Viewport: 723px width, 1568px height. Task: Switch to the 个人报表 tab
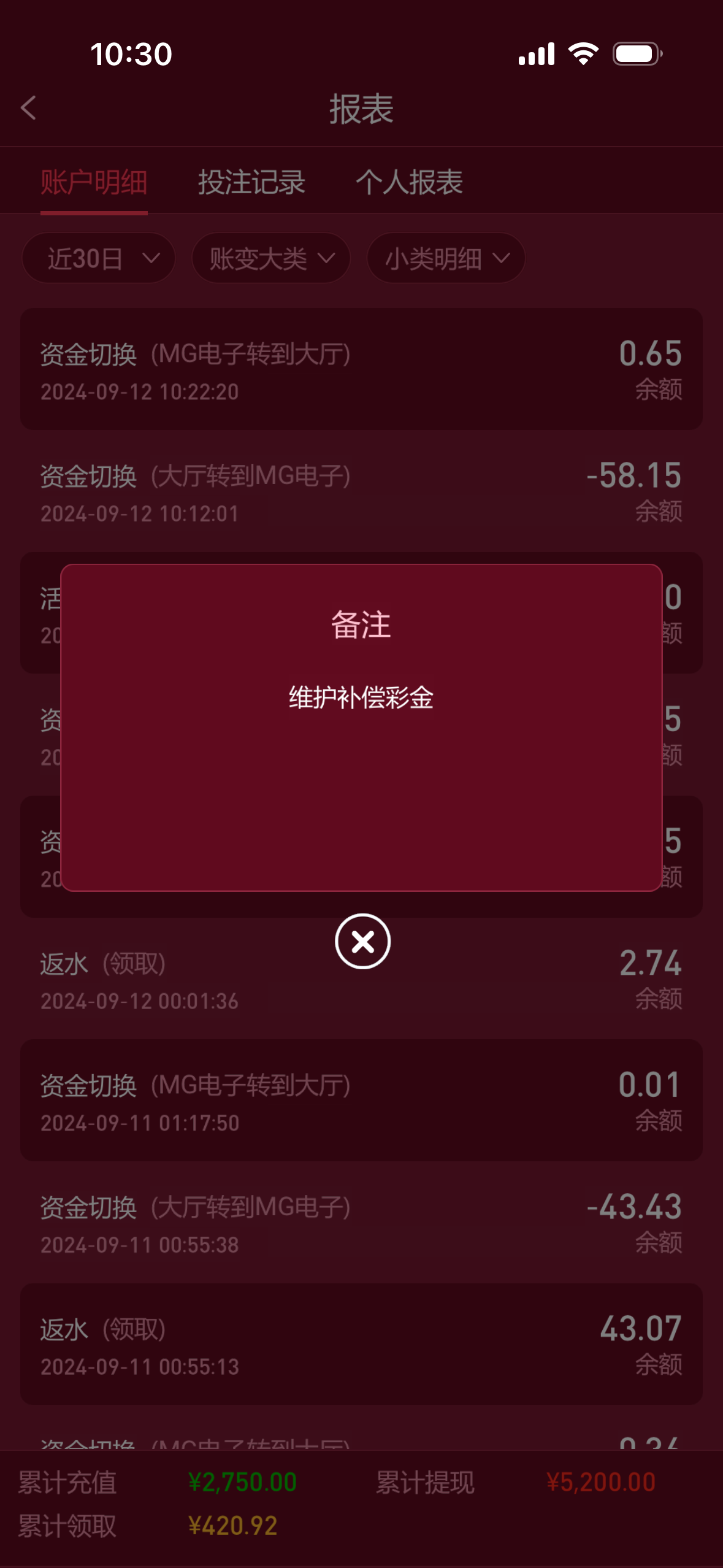(x=409, y=182)
